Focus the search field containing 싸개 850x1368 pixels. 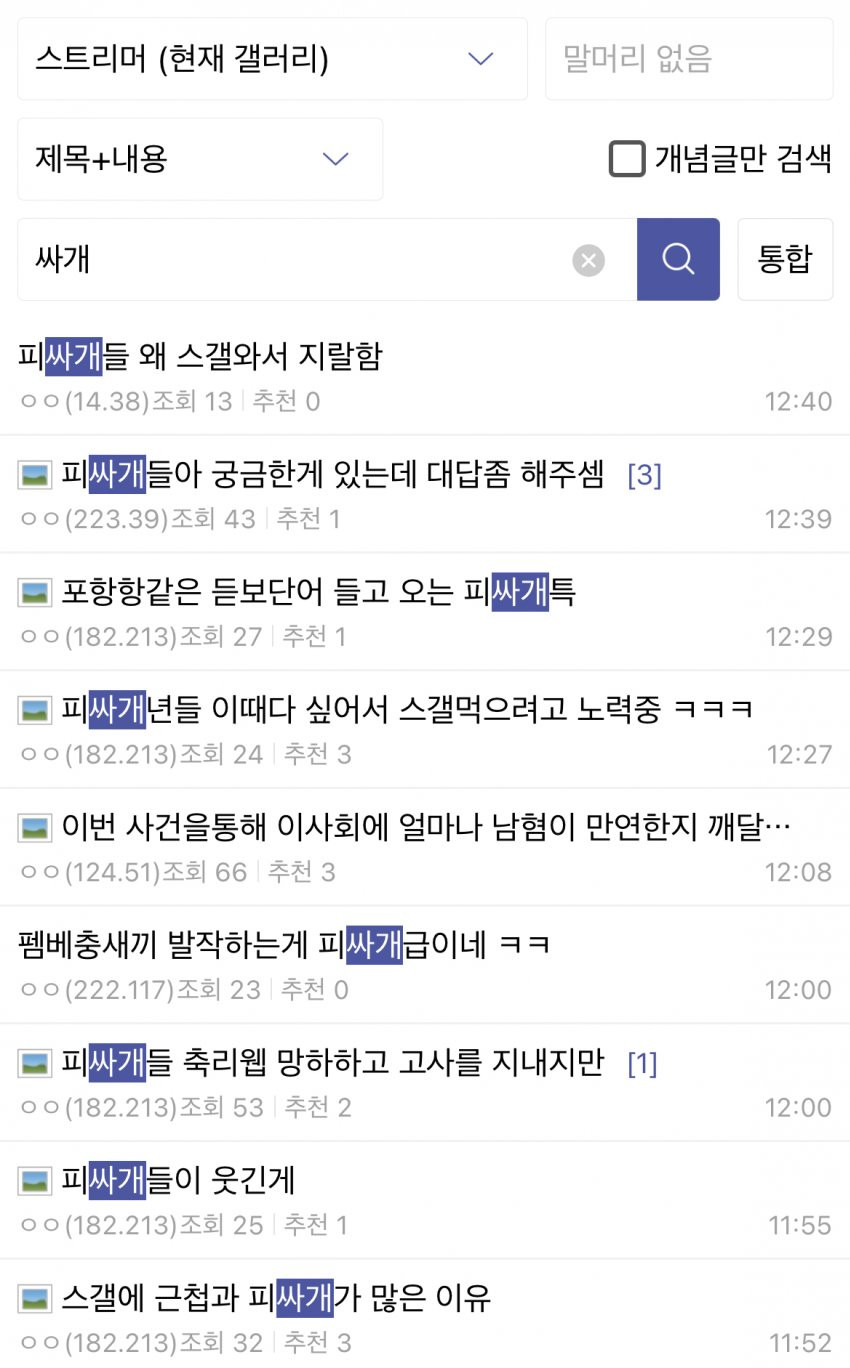[290, 260]
